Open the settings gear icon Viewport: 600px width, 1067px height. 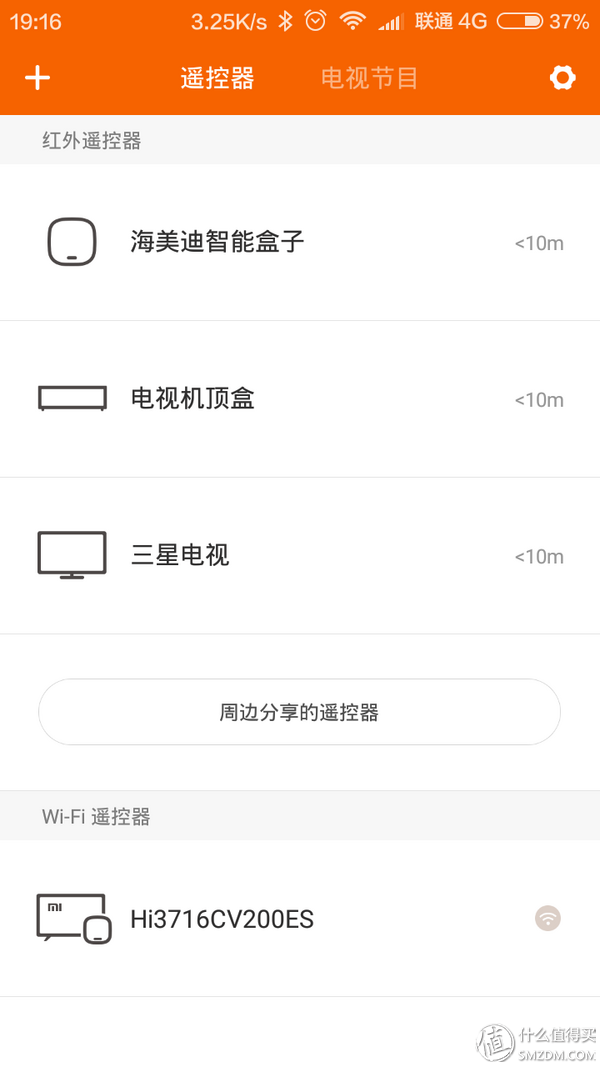(563, 78)
